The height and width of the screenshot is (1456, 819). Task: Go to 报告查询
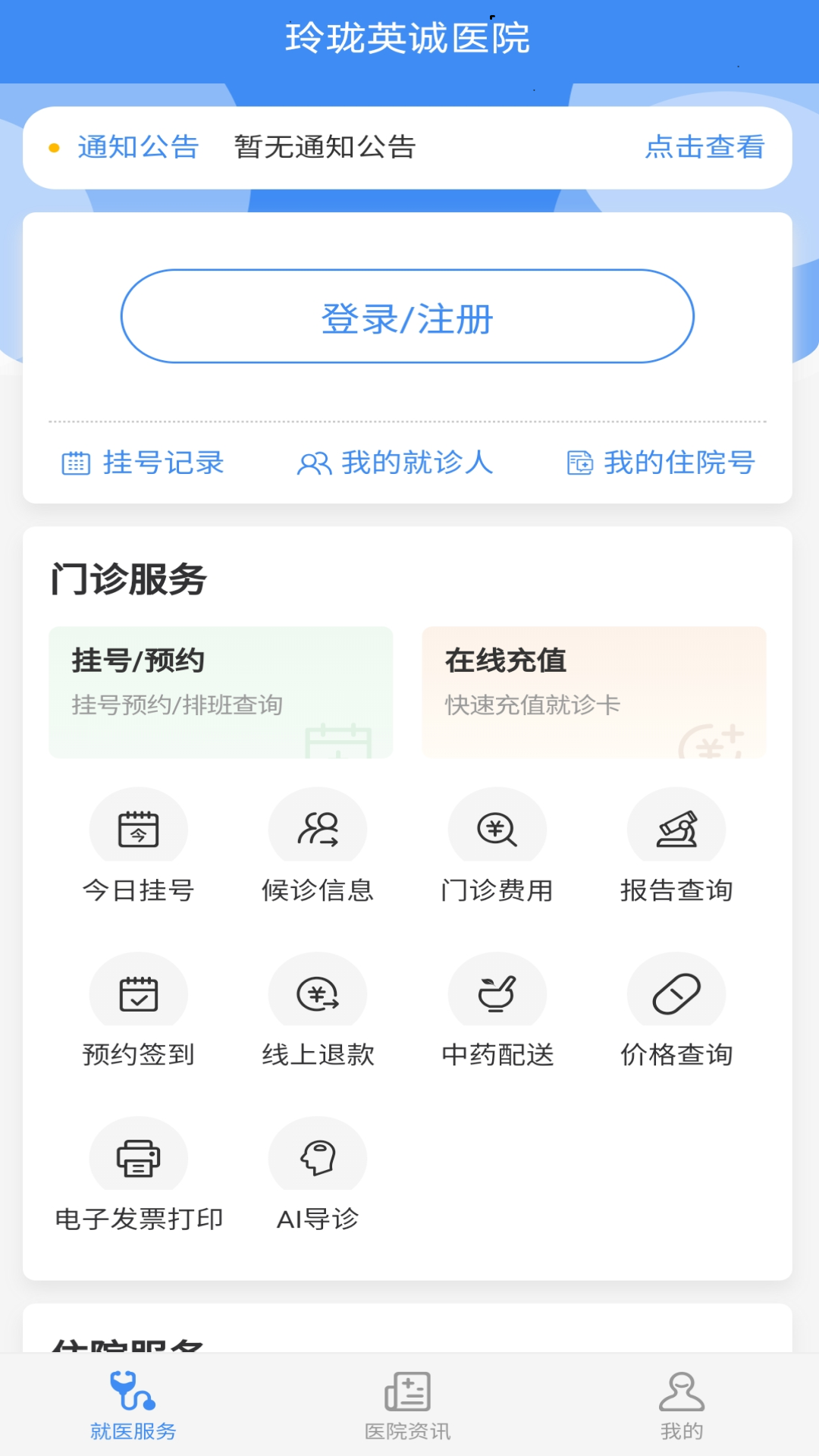click(x=676, y=846)
